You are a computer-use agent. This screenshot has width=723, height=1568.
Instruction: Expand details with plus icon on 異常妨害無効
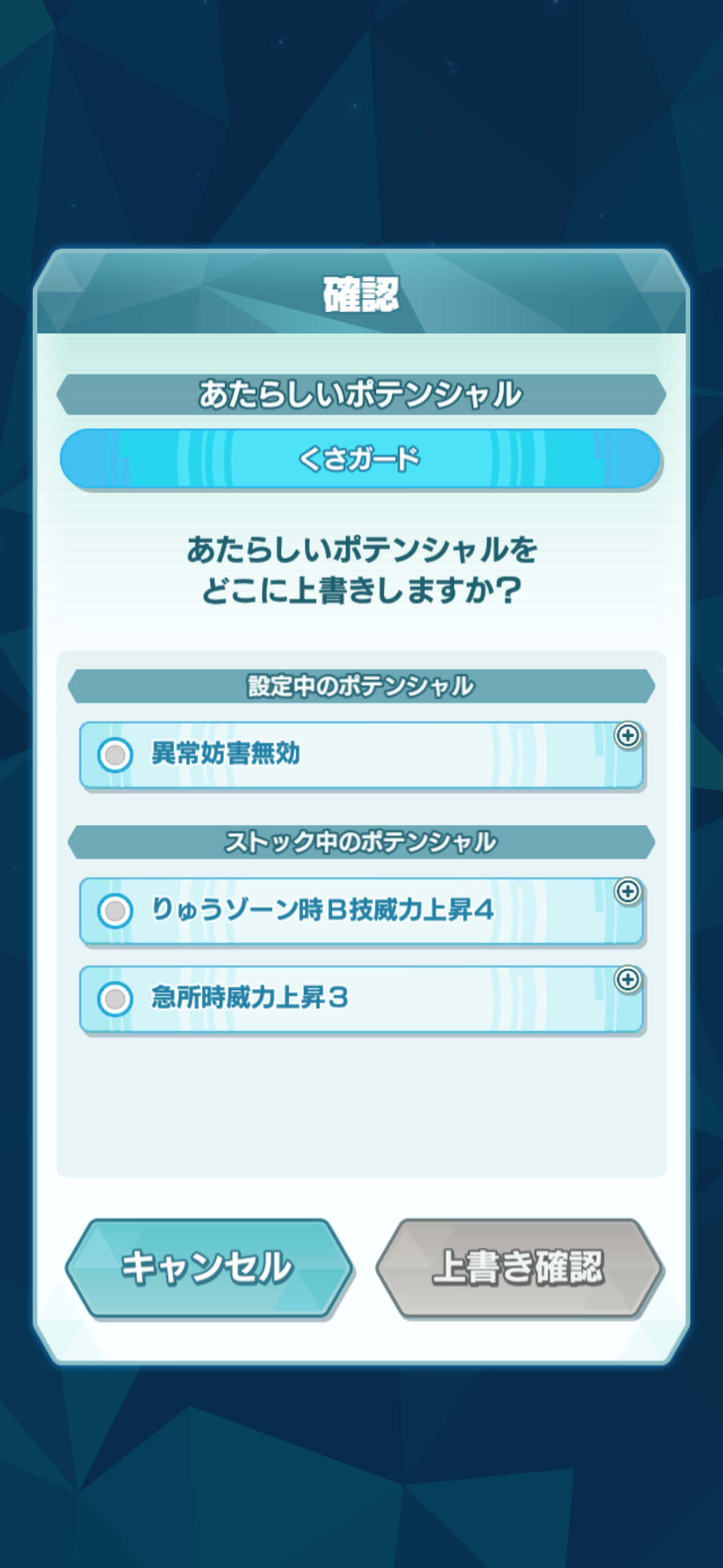[627, 736]
